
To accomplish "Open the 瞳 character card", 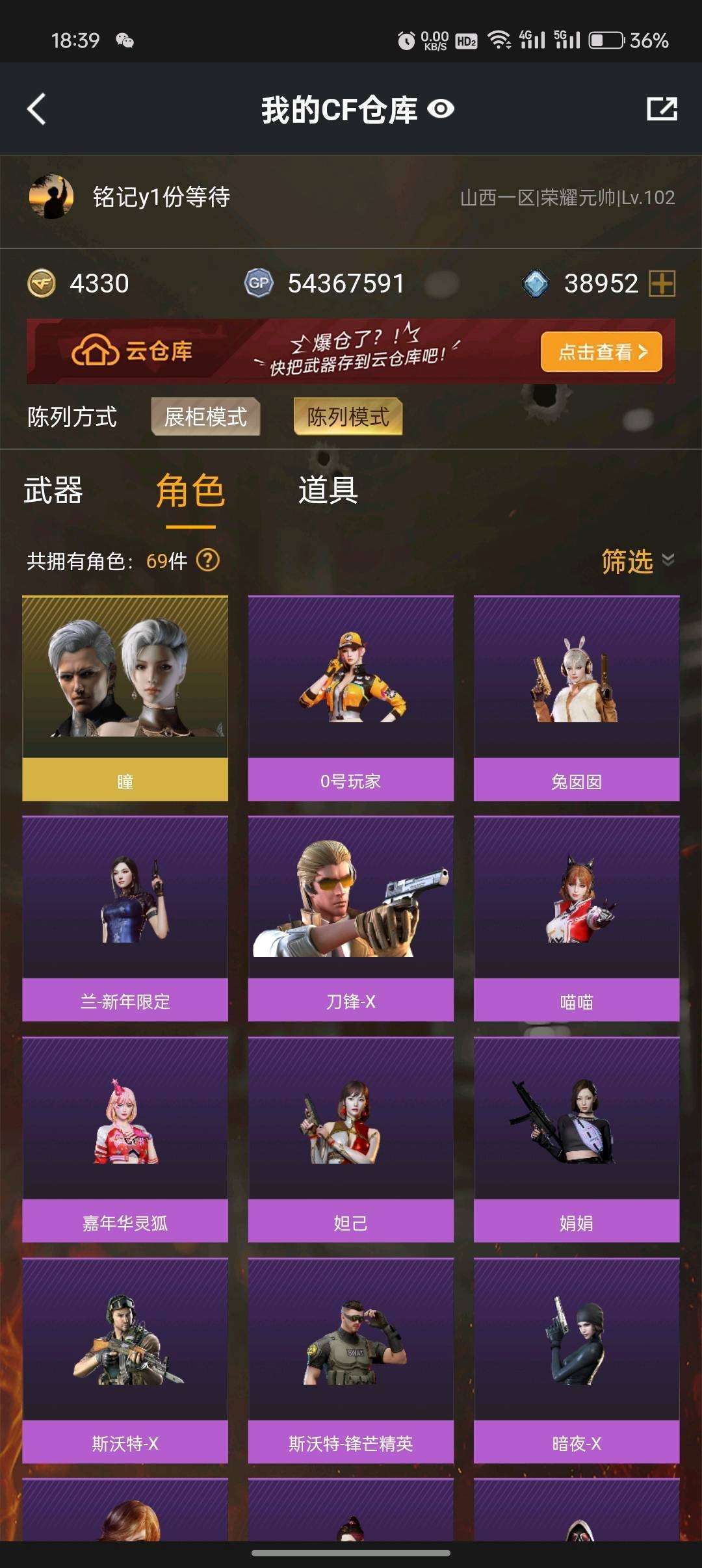I will tap(125, 698).
